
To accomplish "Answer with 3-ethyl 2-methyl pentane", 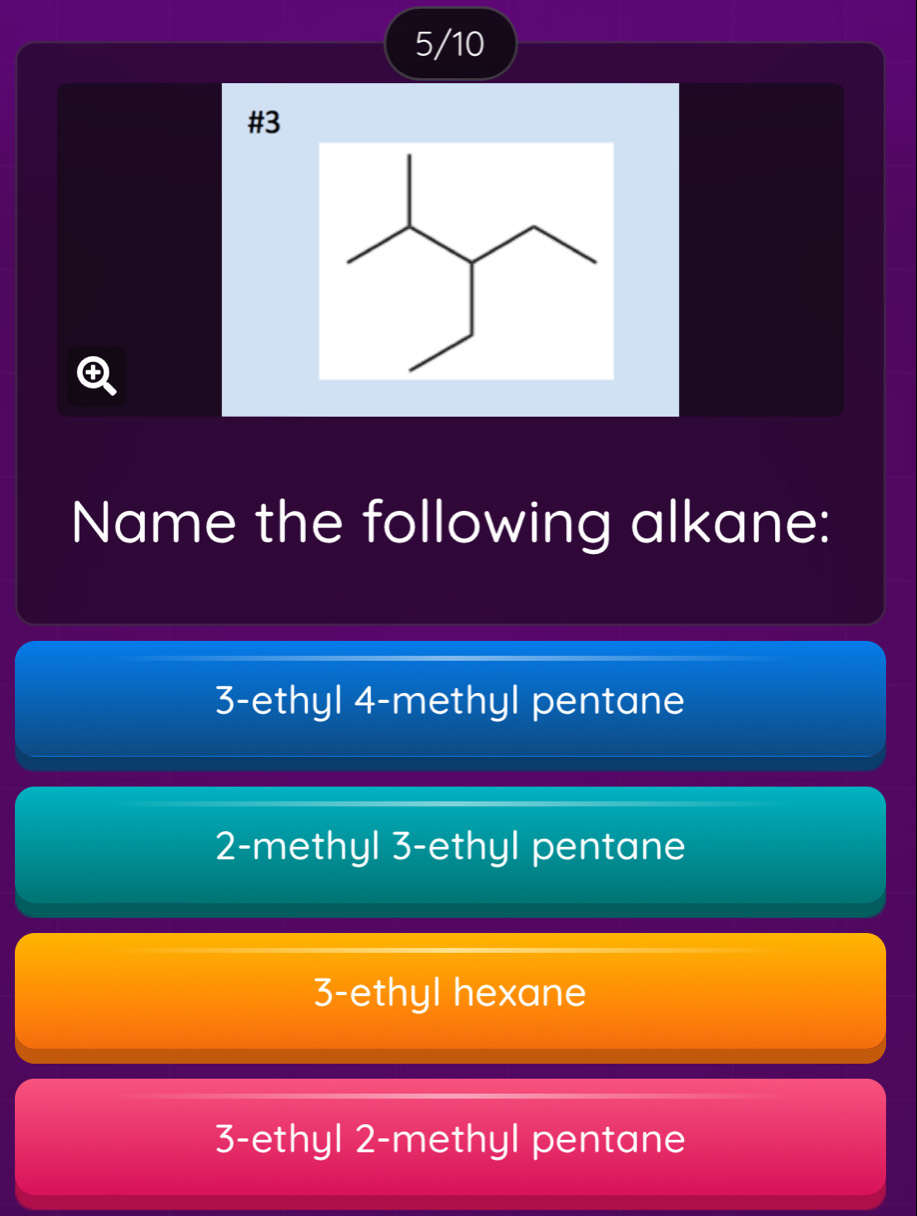I will 450,1137.
